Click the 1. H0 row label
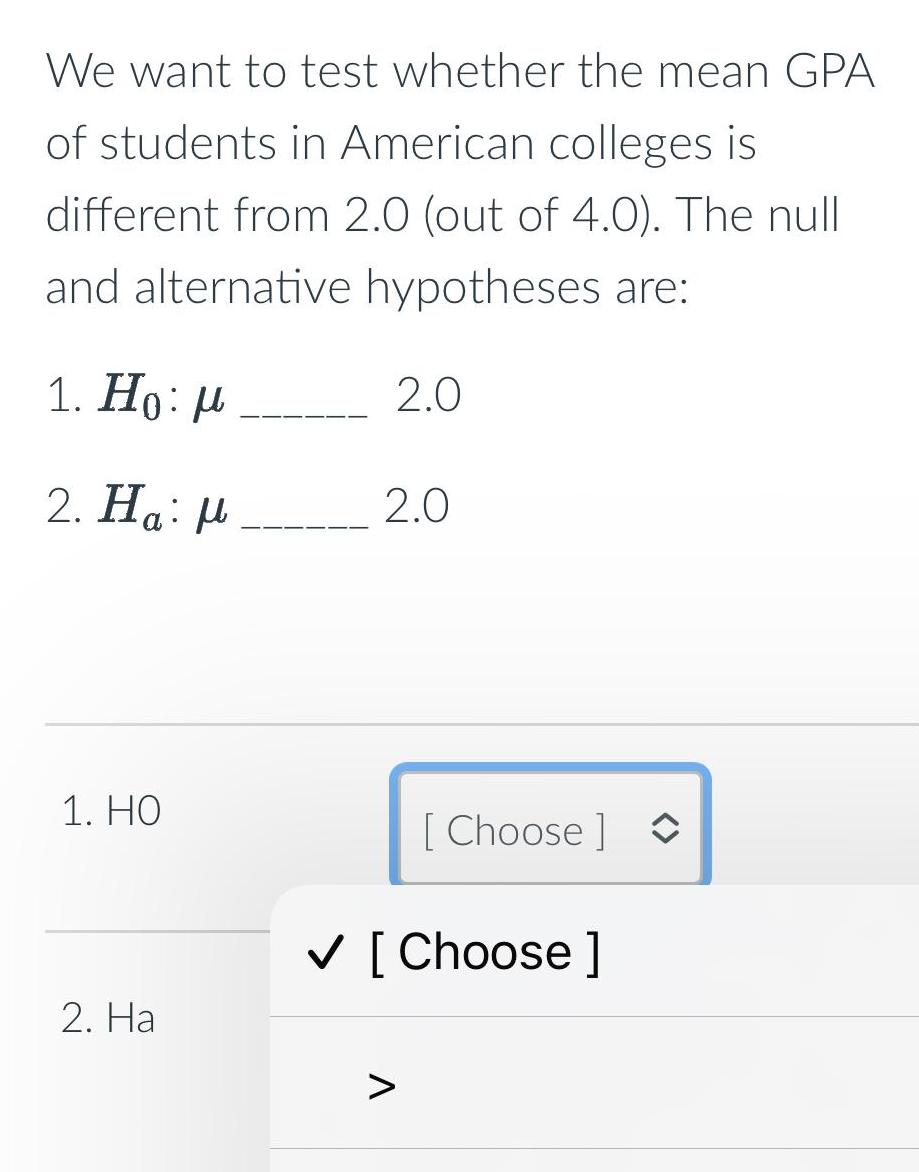 click(111, 812)
